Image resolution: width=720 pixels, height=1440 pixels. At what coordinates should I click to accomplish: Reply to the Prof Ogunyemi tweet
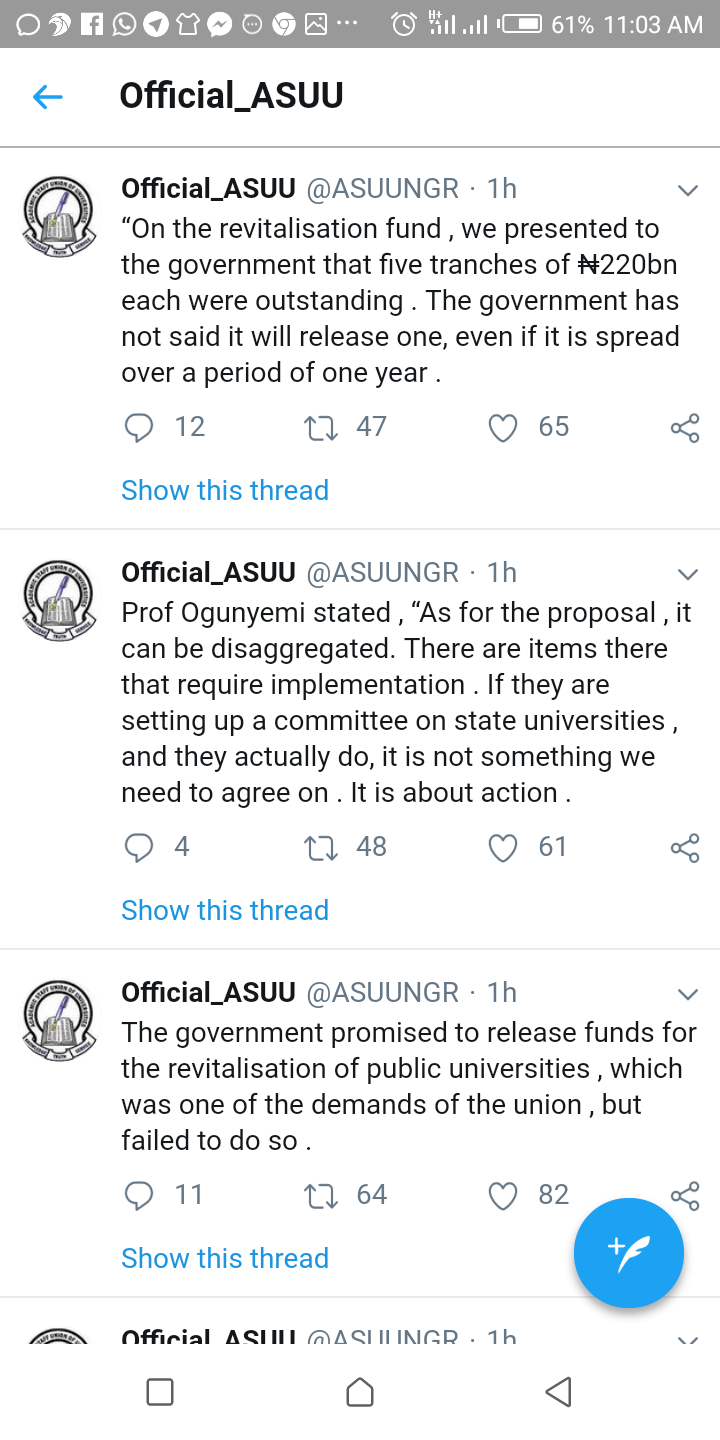(139, 848)
